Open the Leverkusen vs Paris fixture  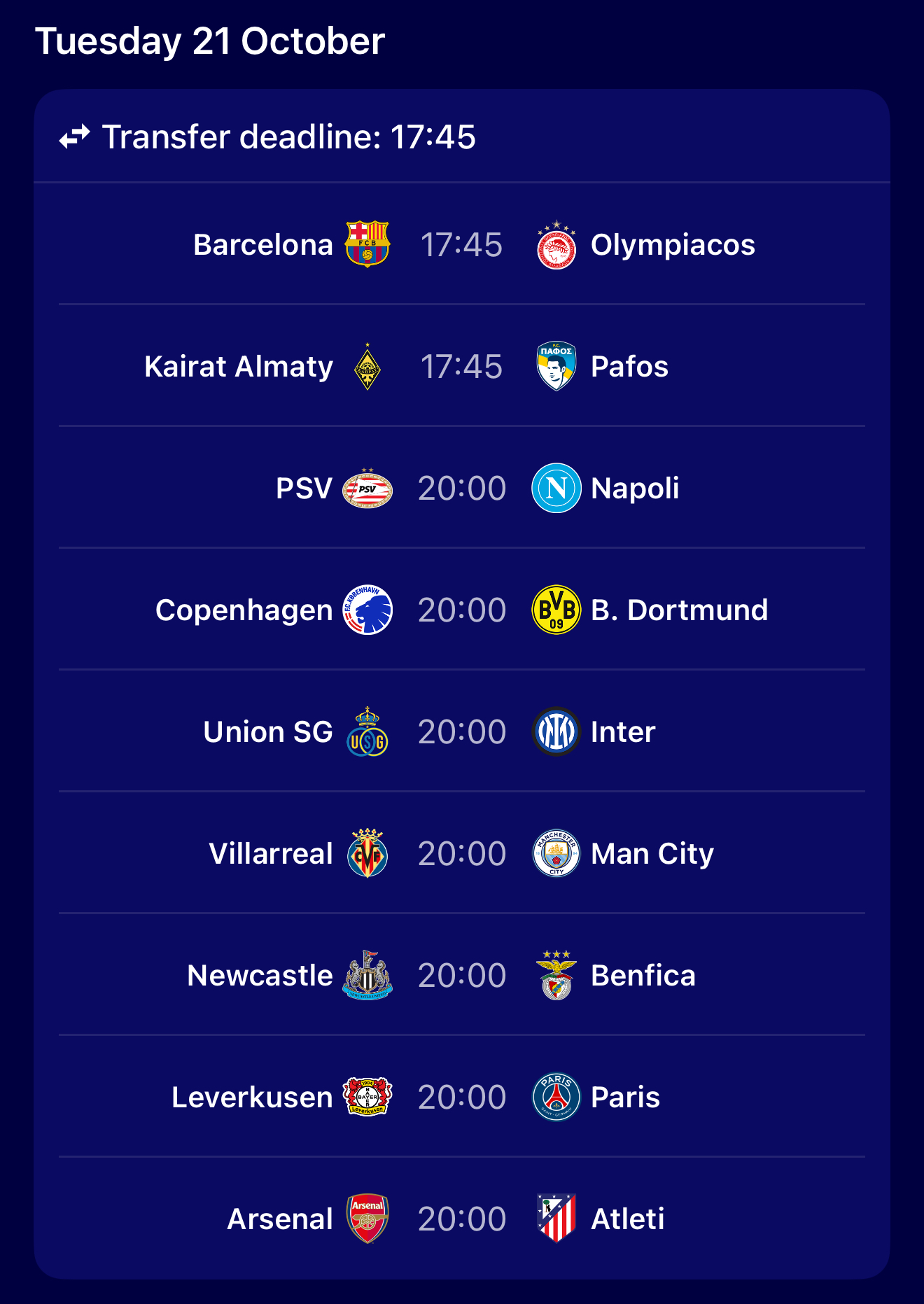pos(461,1098)
